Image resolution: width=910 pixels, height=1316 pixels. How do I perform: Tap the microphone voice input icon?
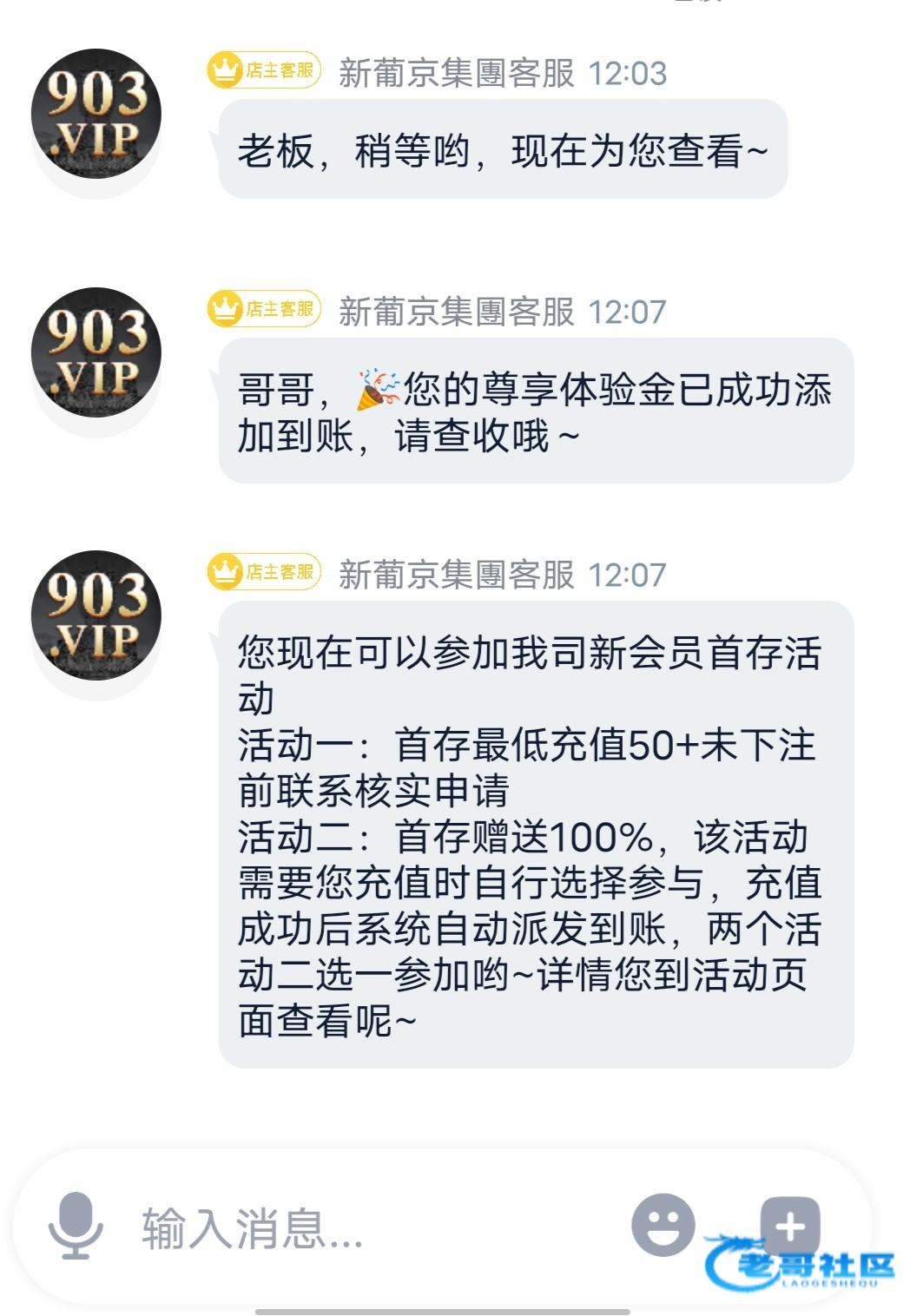76,1226
